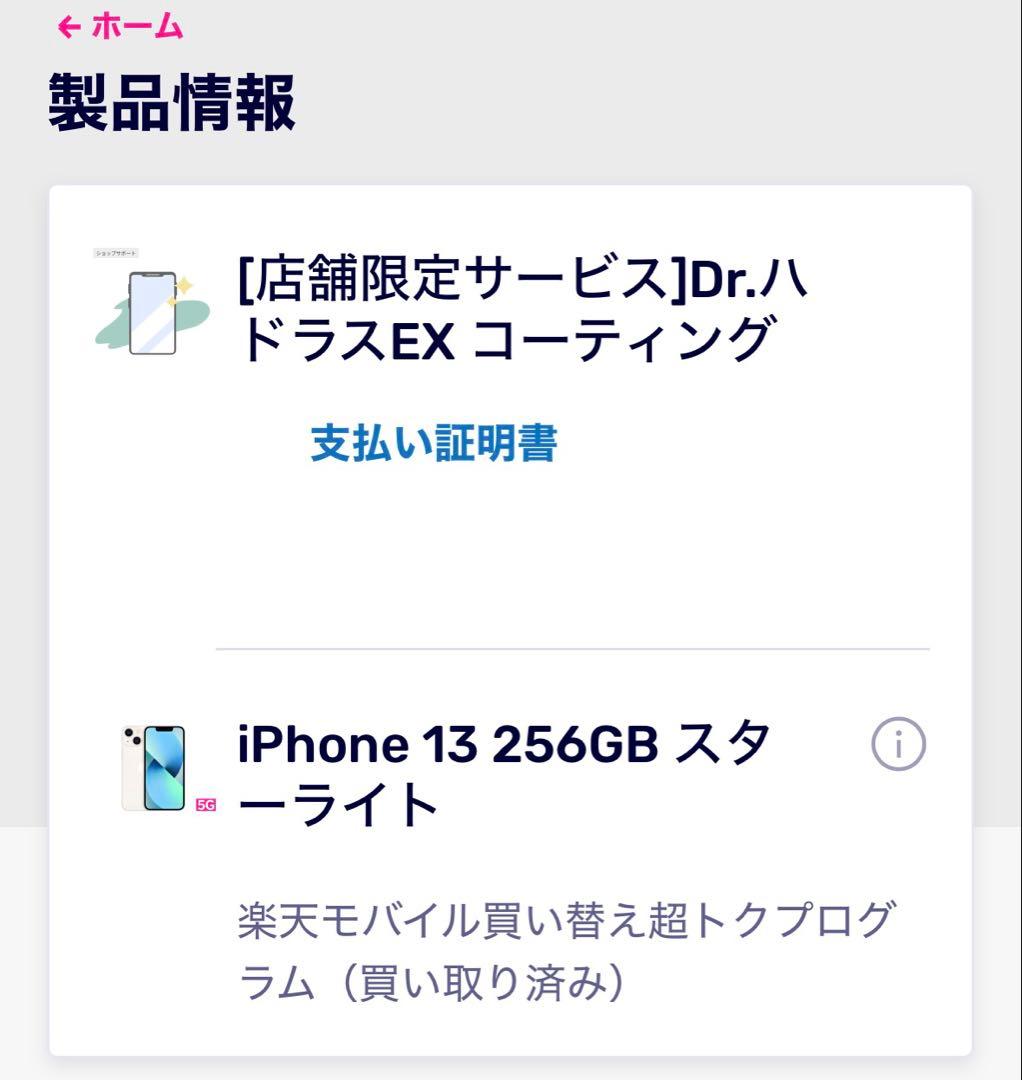Click the back arrow icon beside ホーム
Viewport: 1022px width, 1080px height.
tap(69, 28)
